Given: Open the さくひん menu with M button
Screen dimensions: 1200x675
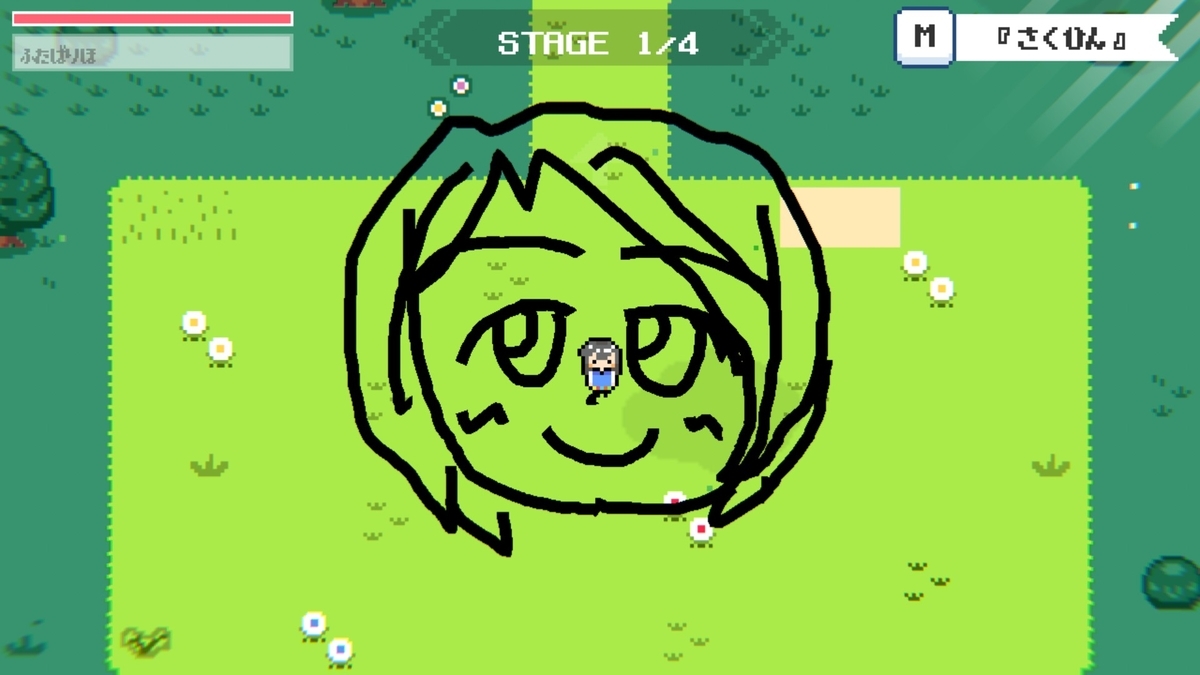Looking at the screenshot, I should pos(924,38).
